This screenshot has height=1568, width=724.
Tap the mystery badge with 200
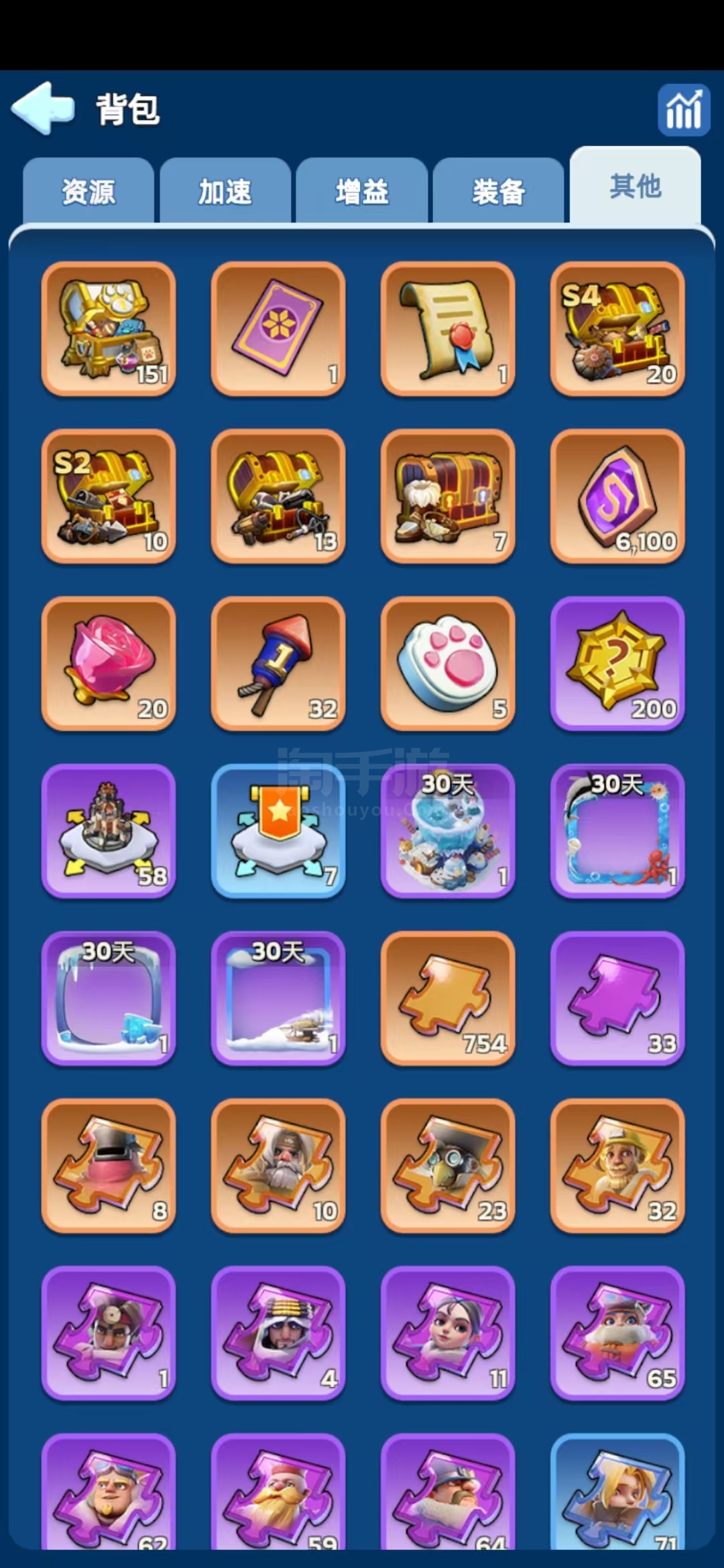pos(617,663)
